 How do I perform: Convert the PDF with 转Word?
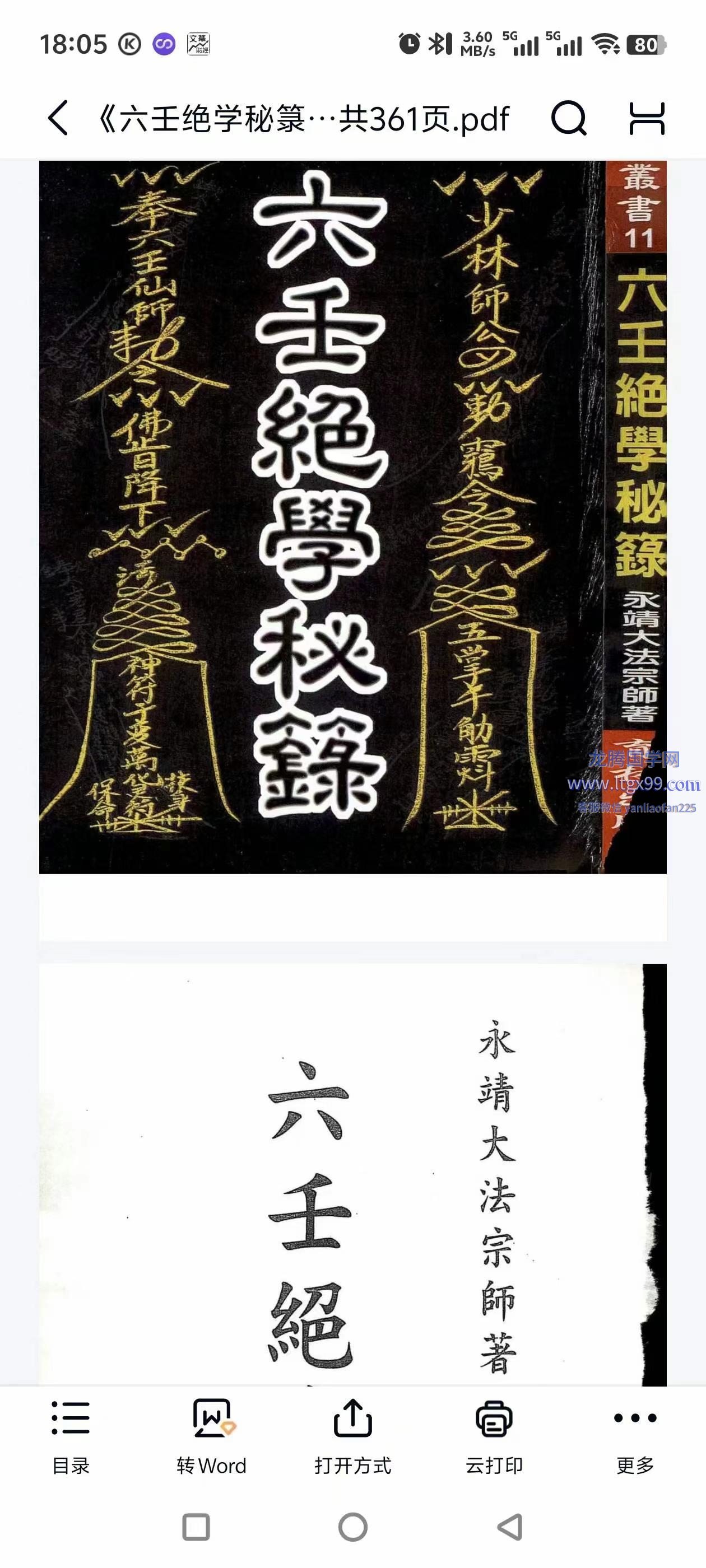point(211,1436)
